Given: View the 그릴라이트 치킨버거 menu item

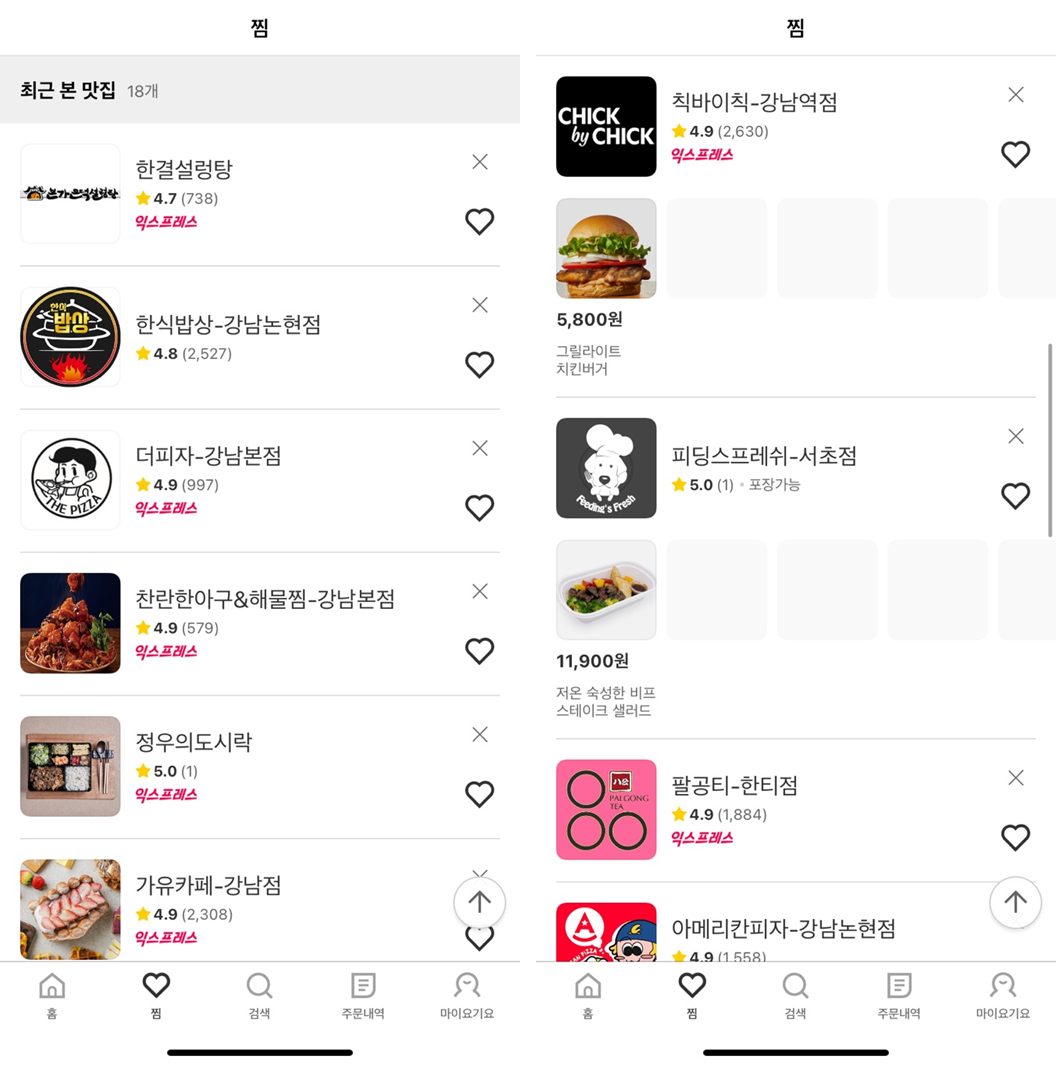Looking at the screenshot, I should [606, 249].
